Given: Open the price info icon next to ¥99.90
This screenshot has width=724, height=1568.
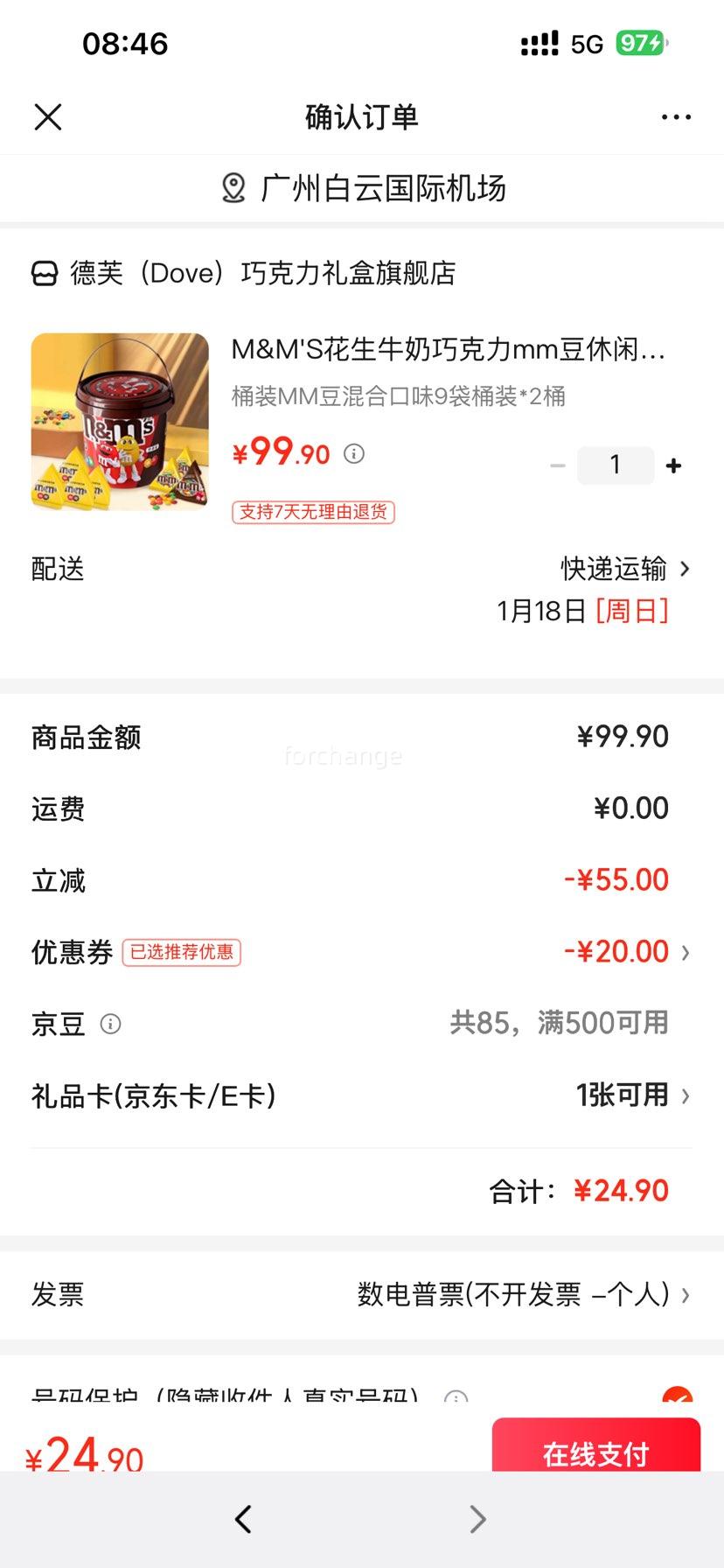Looking at the screenshot, I should (x=353, y=454).
